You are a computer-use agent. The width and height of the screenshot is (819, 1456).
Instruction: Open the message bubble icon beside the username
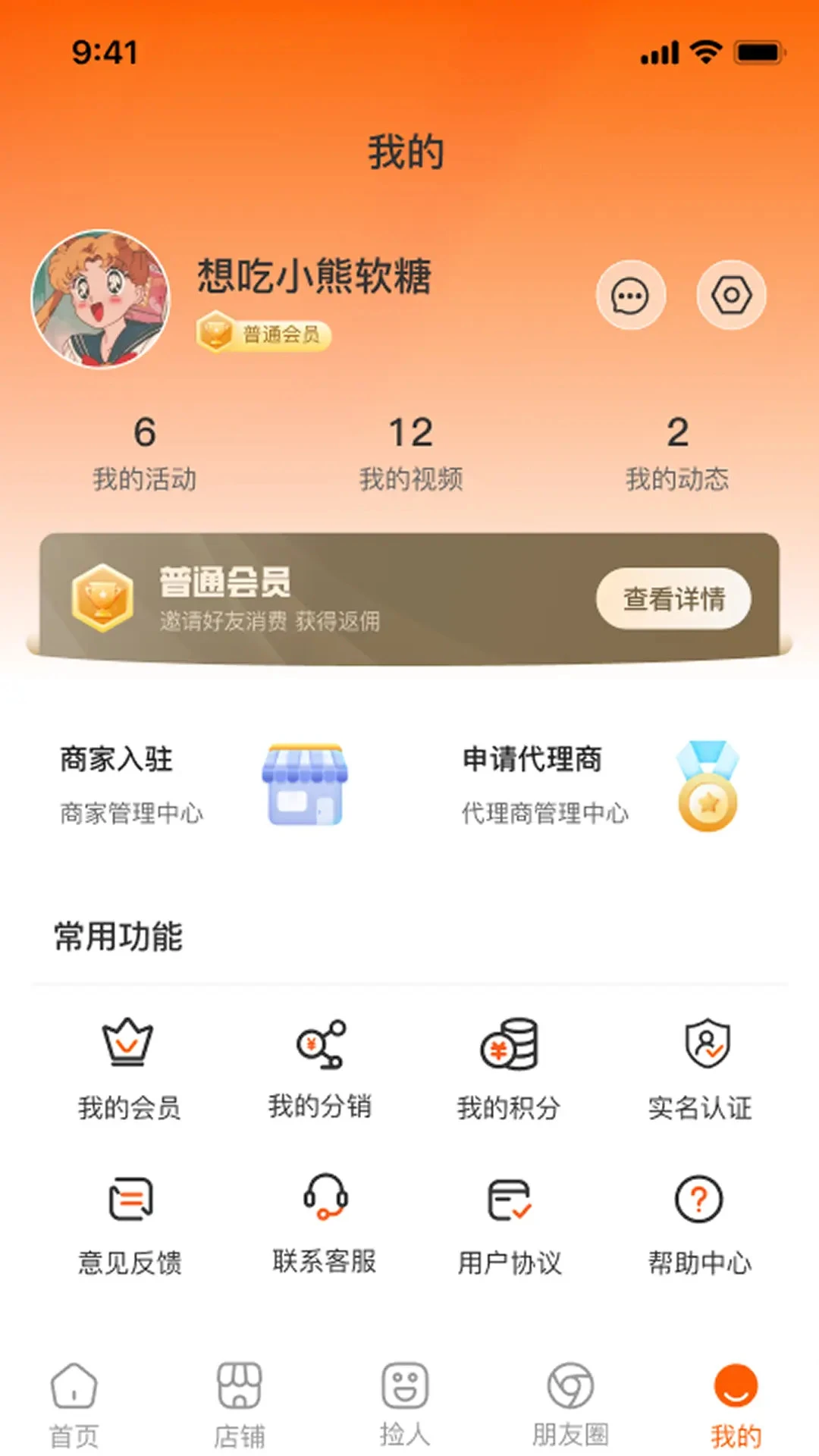point(632,295)
